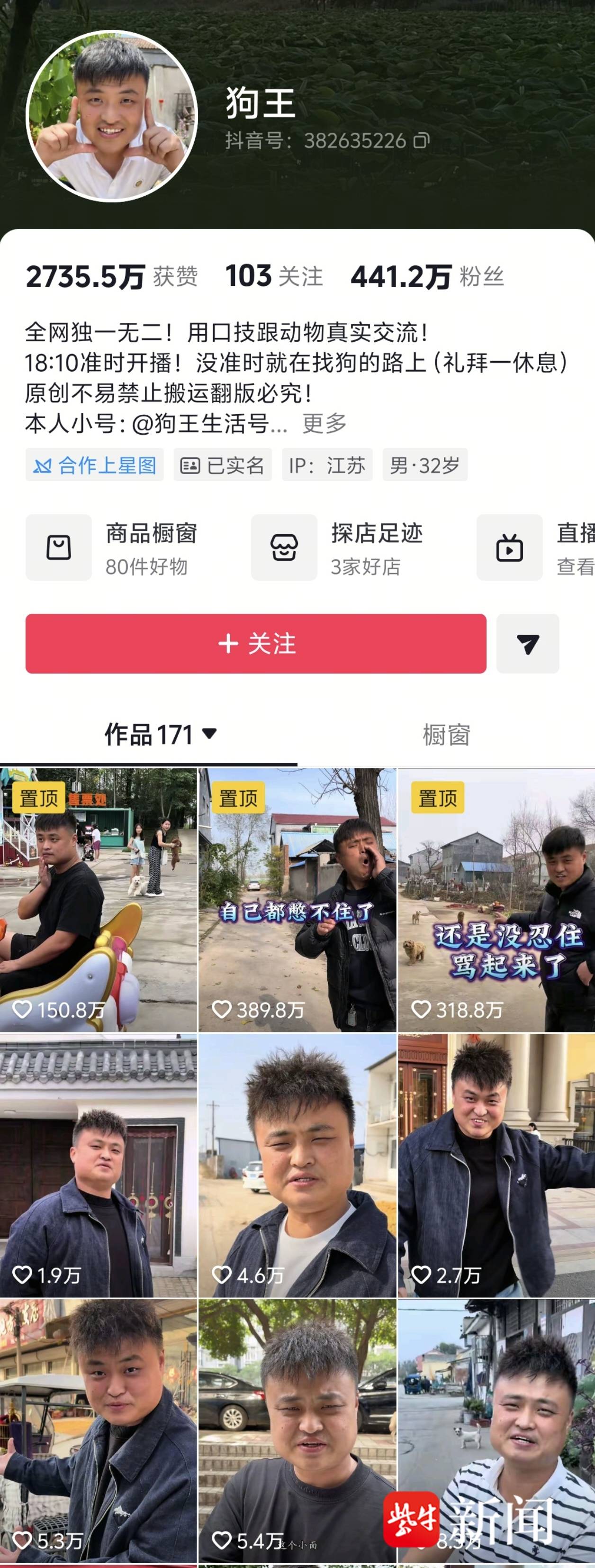The image size is (595, 1568).
Task: Expand the bio with 更多
Action: (x=324, y=423)
